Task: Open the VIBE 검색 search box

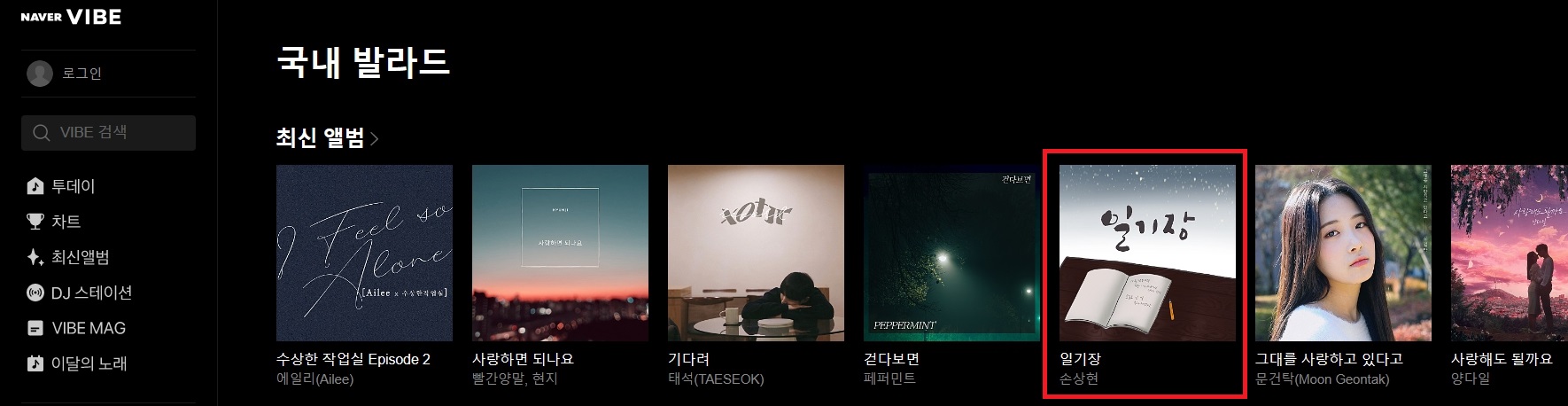Action: (x=108, y=133)
